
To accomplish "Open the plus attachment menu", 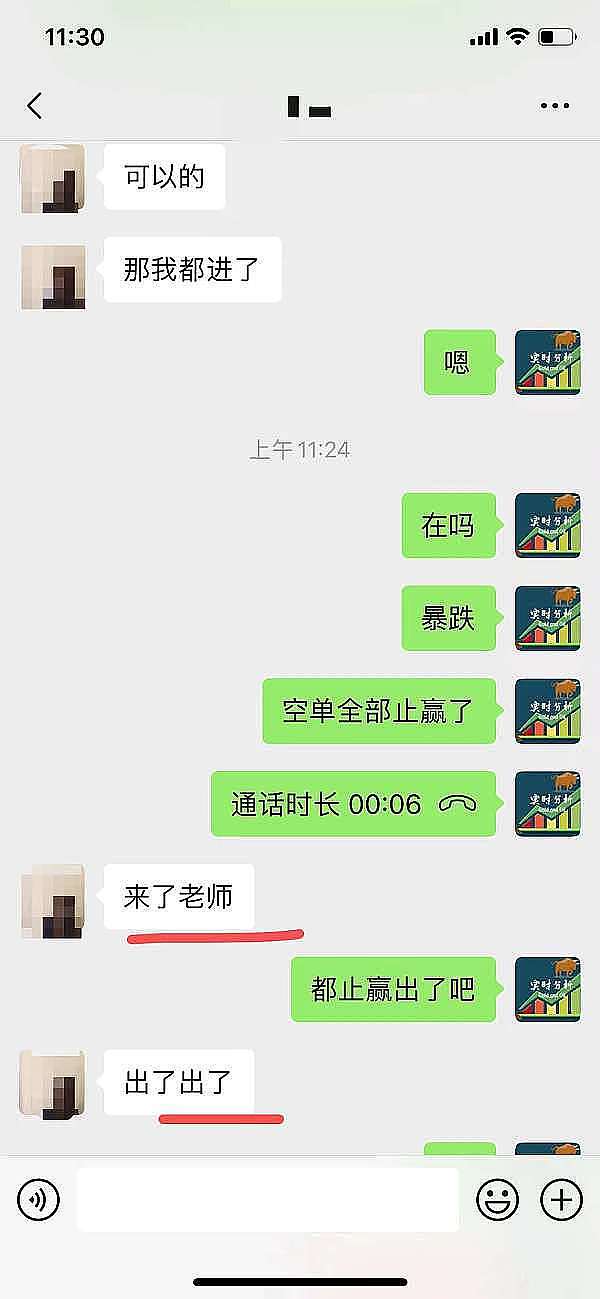I will 561,1198.
